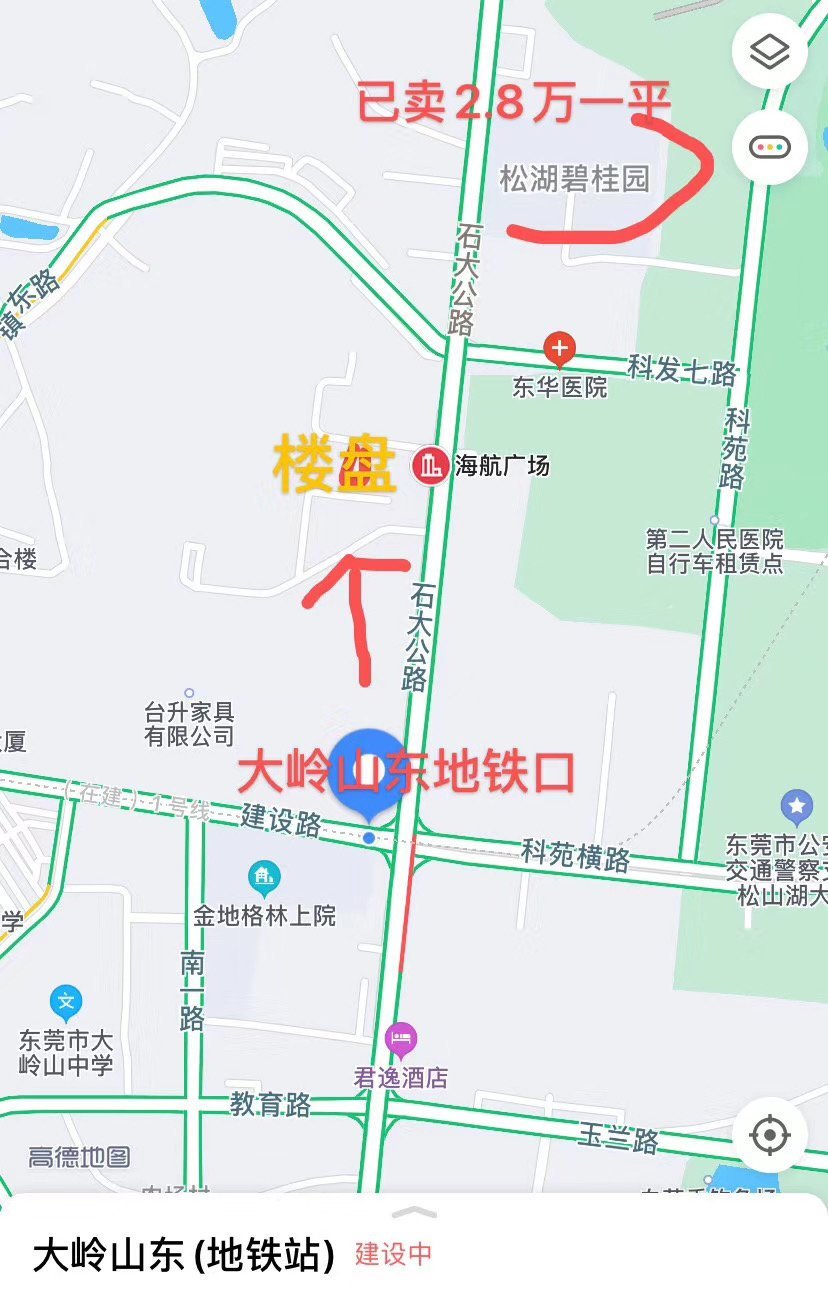
Task: Open 大岭山东 (地铁站) details panel
Action: (x=183, y=1254)
